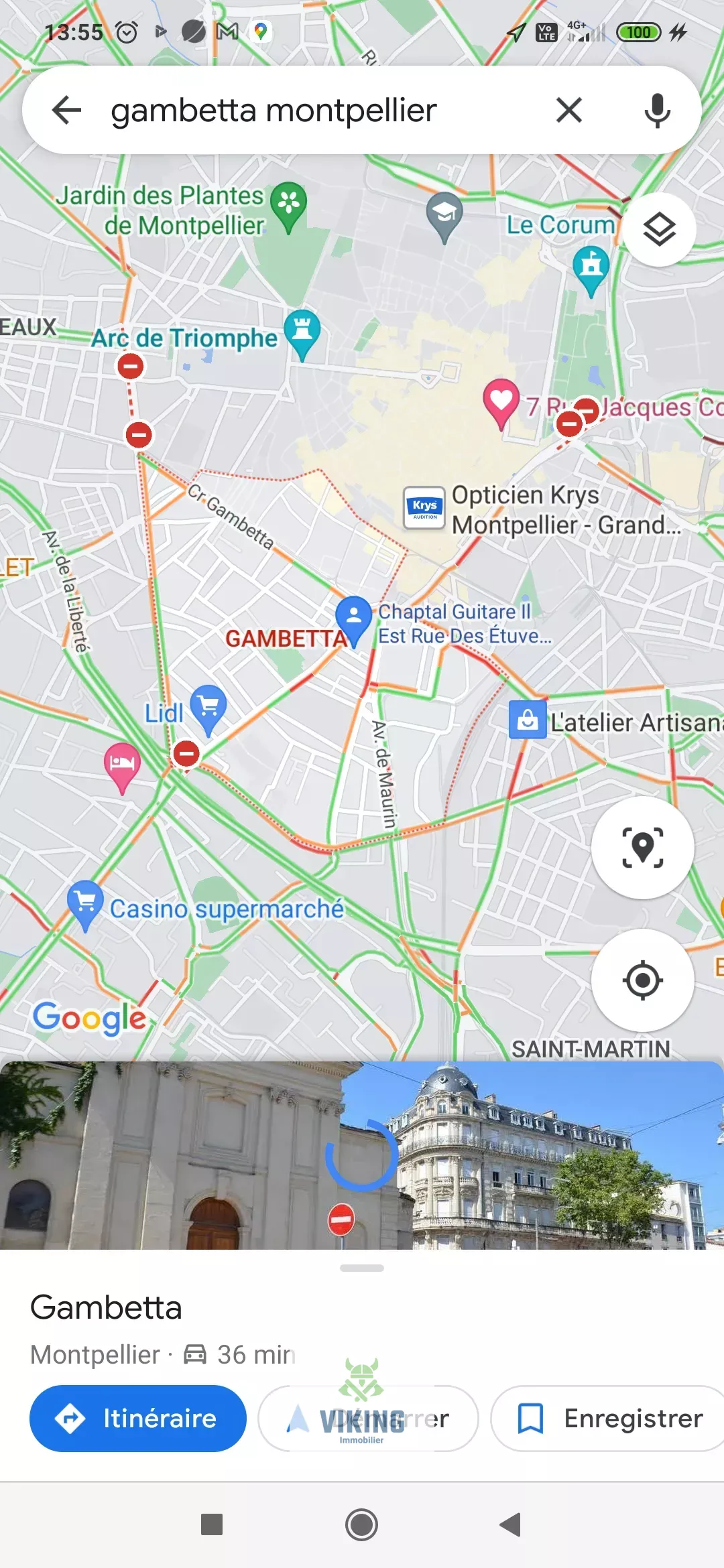The height and width of the screenshot is (1568, 724).
Task: Open the Lidl map marker
Action: tap(208, 707)
